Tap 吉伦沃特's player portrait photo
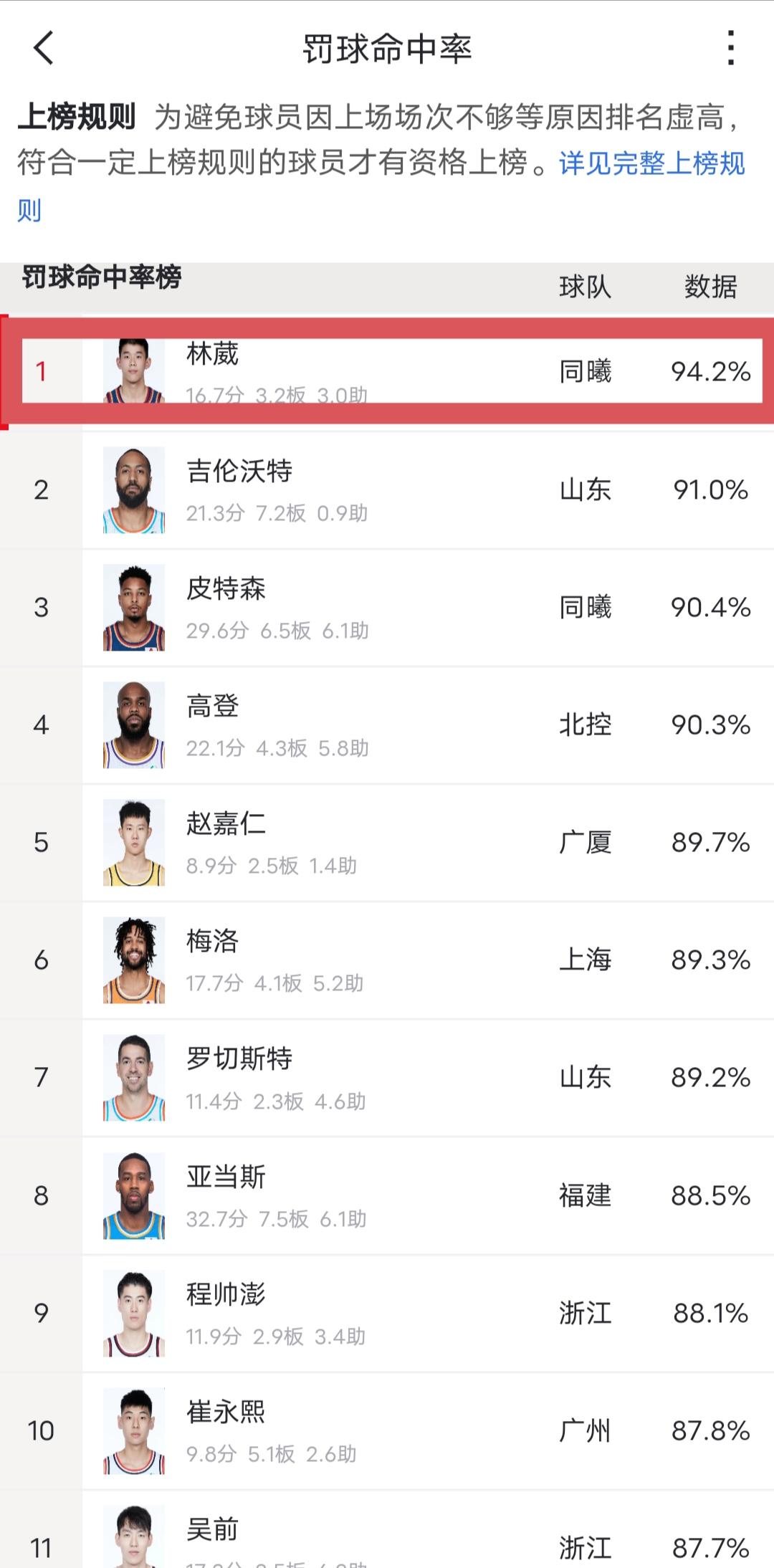The width and height of the screenshot is (774, 1568). coord(135,489)
